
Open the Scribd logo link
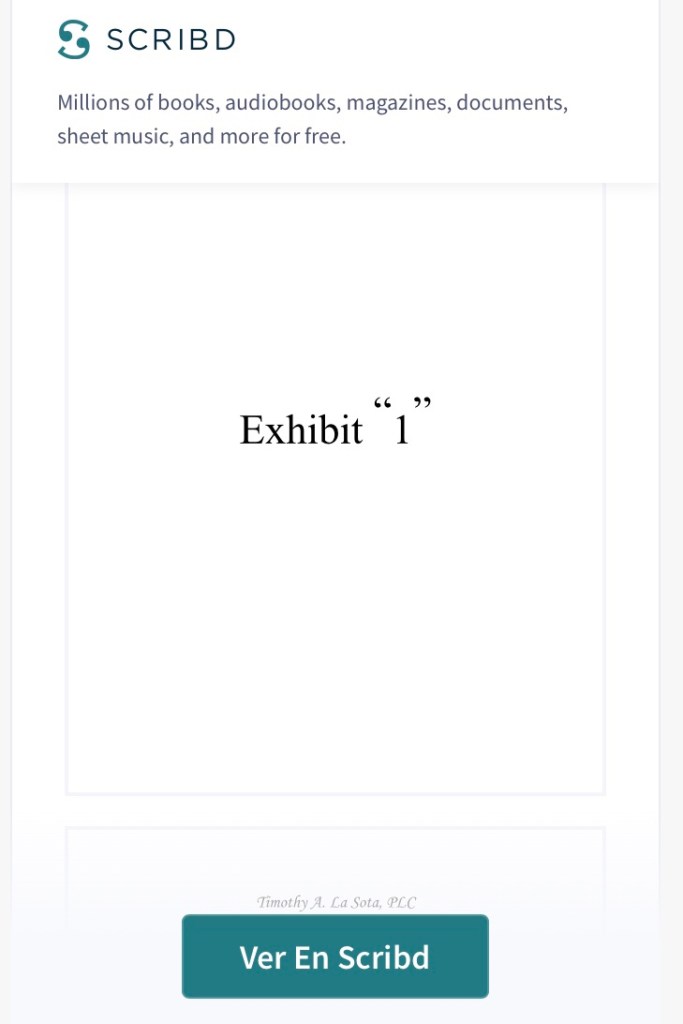[x=147, y=40]
